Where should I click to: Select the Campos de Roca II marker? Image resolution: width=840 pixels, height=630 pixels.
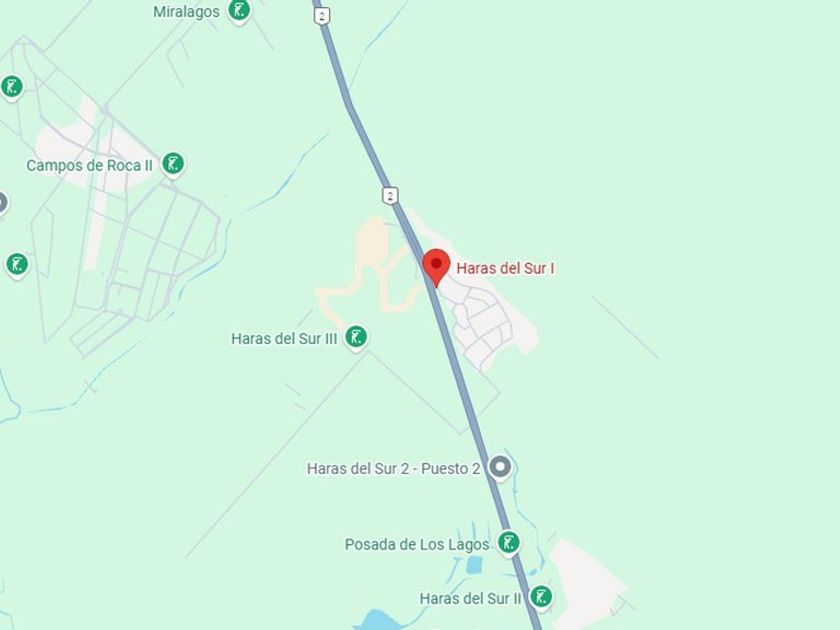click(173, 164)
